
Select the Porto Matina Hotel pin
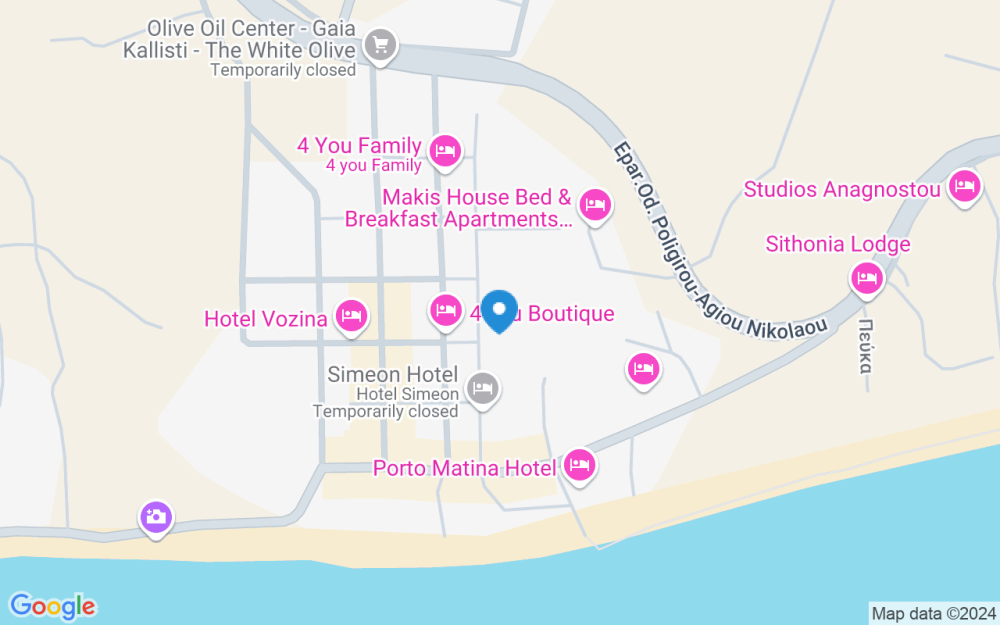(579, 466)
